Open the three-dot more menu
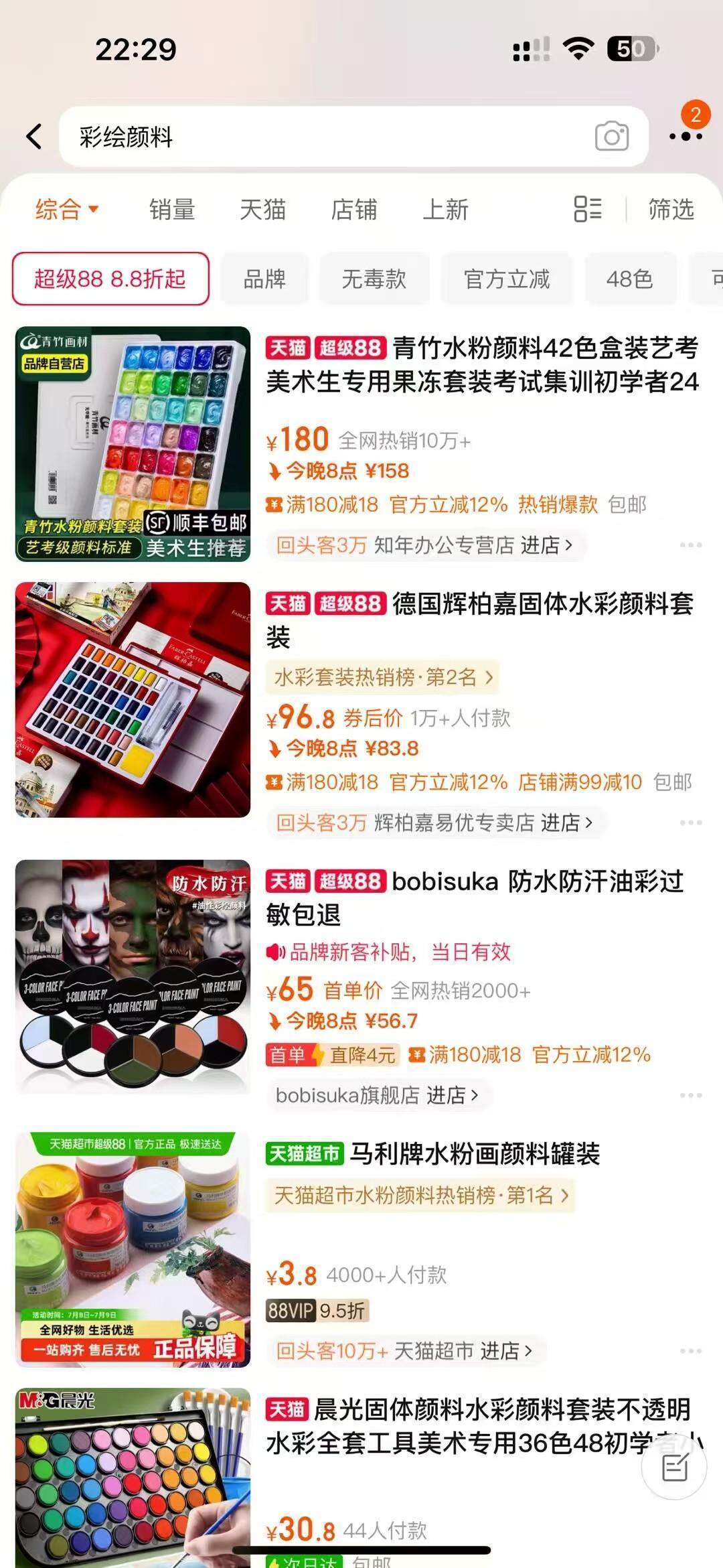The height and width of the screenshot is (1568, 723). pyautogui.click(x=686, y=136)
